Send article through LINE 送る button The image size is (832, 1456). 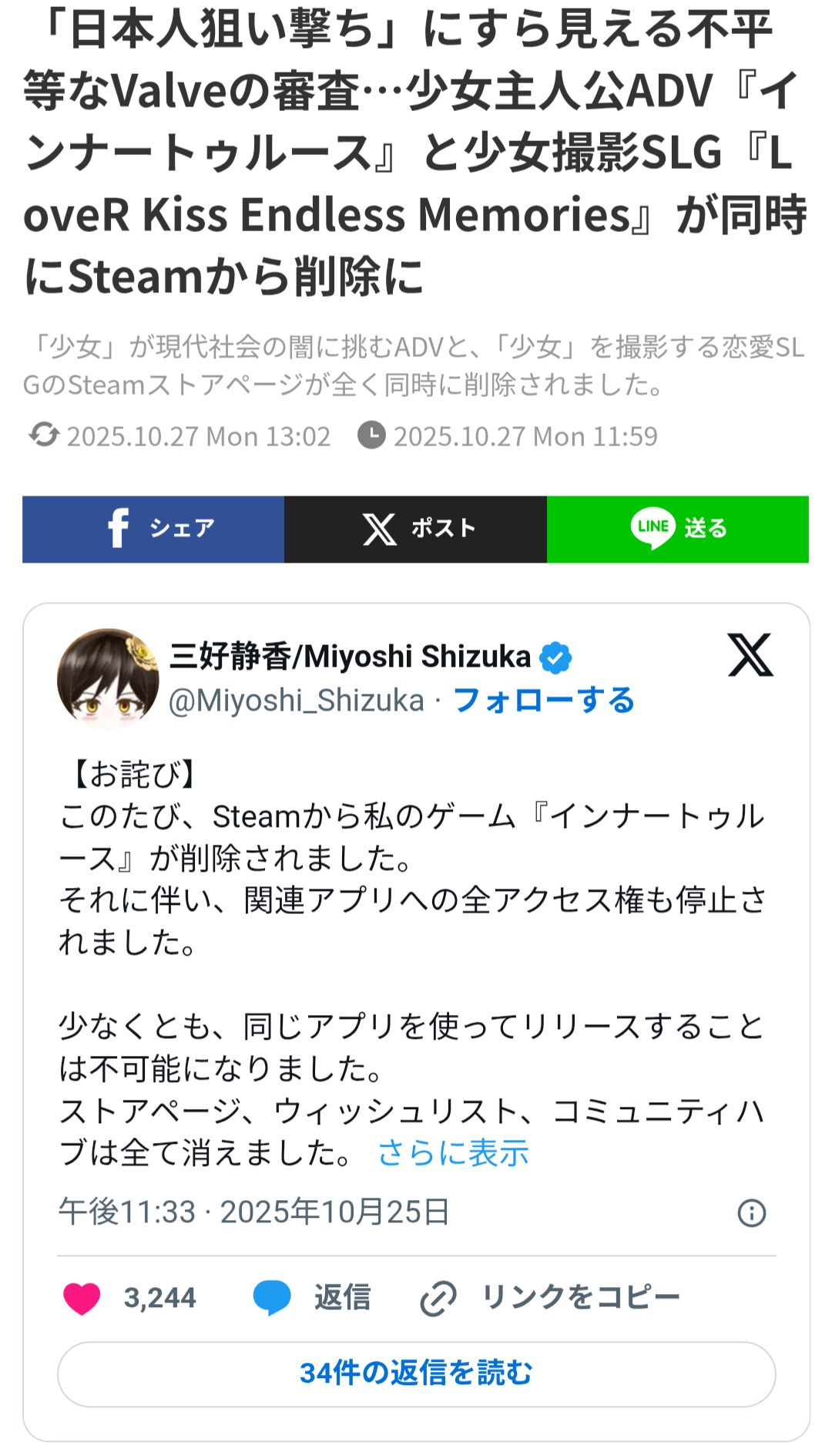(x=678, y=529)
